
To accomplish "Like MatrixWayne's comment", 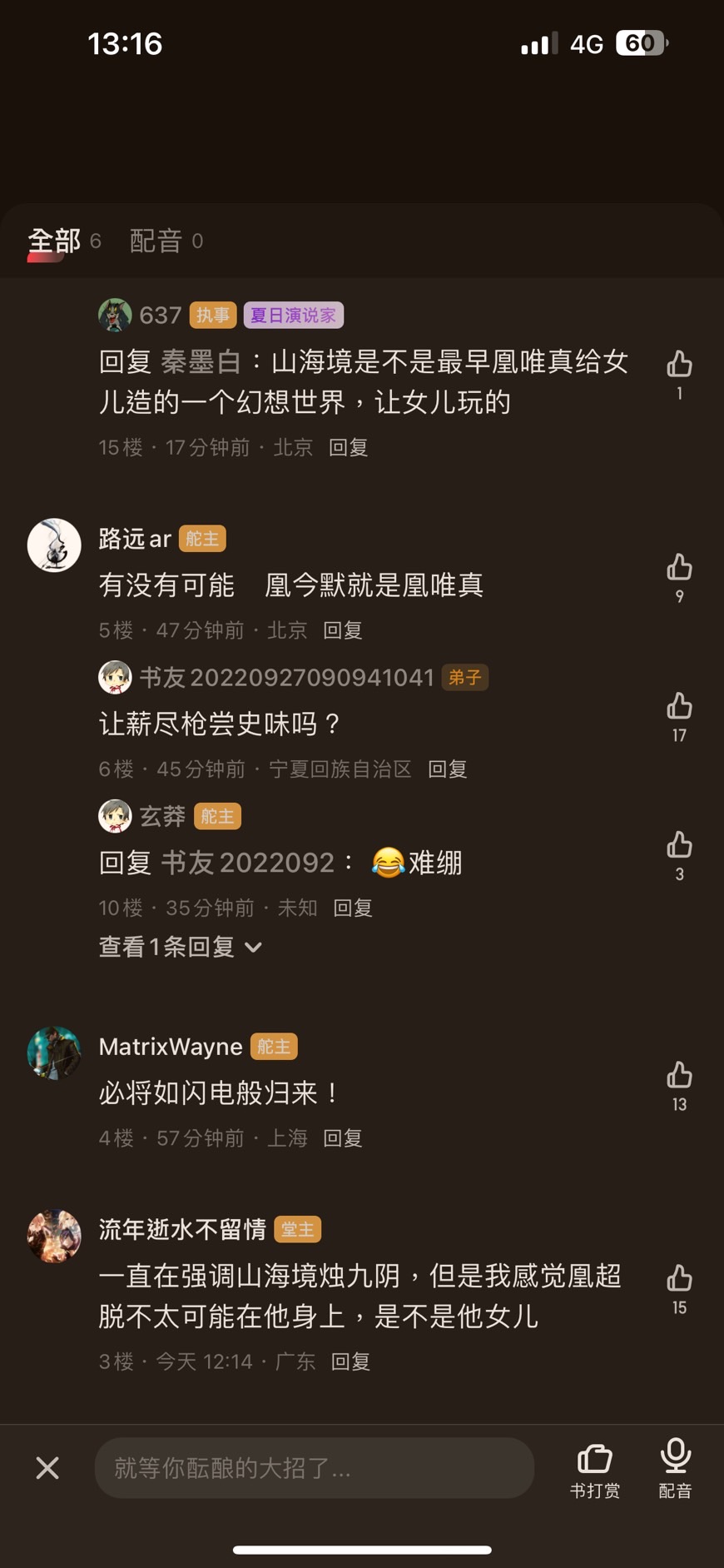I will click(679, 1076).
